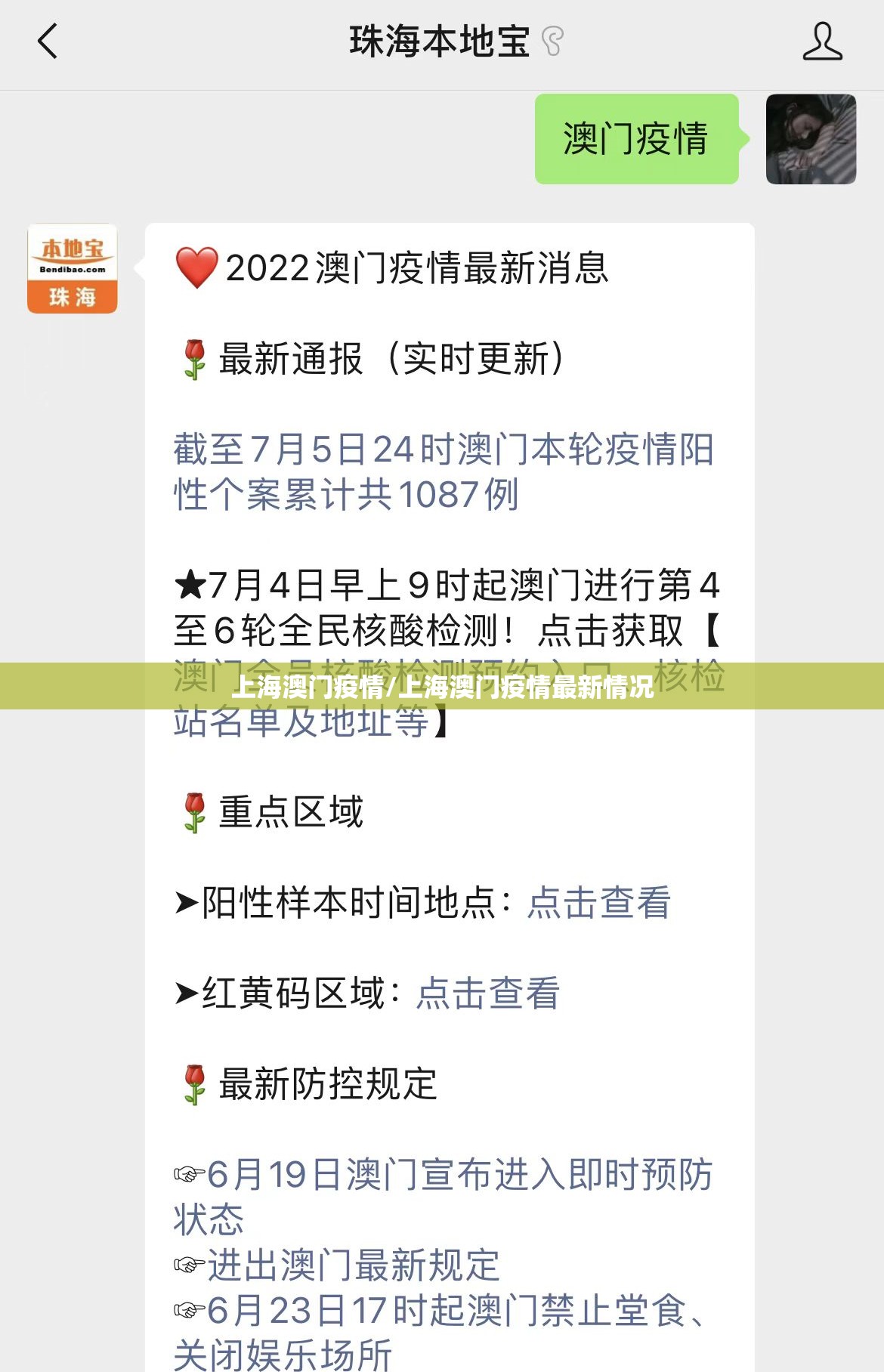884x1372 pixels.
Task: Tap your own avatar beside 澳门疫情 message
Action: (x=811, y=139)
